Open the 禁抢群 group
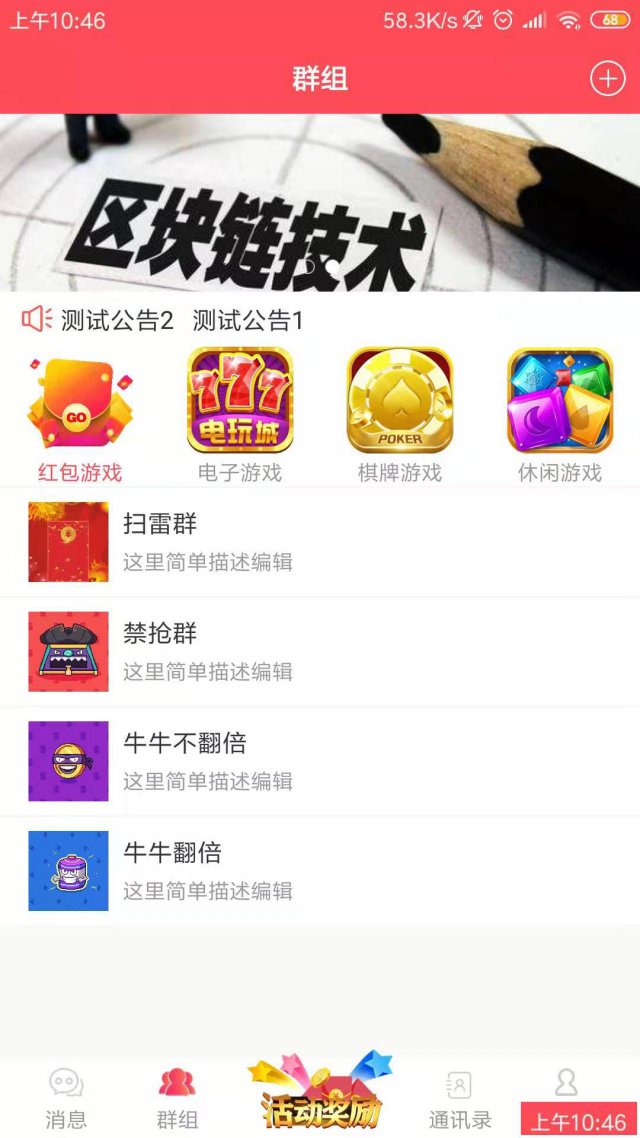The height and width of the screenshot is (1138, 640). [320, 652]
